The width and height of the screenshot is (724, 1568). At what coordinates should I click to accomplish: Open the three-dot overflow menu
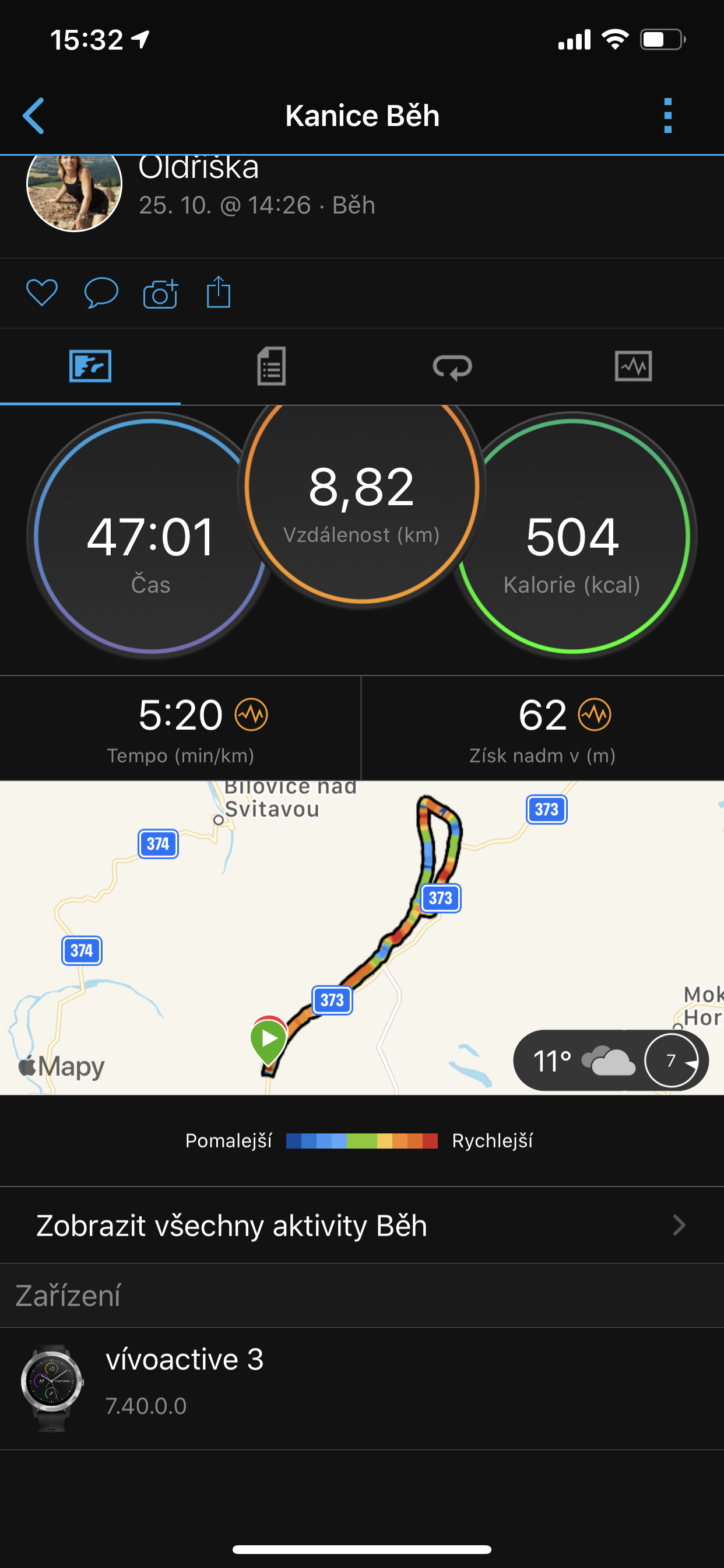coord(667,116)
